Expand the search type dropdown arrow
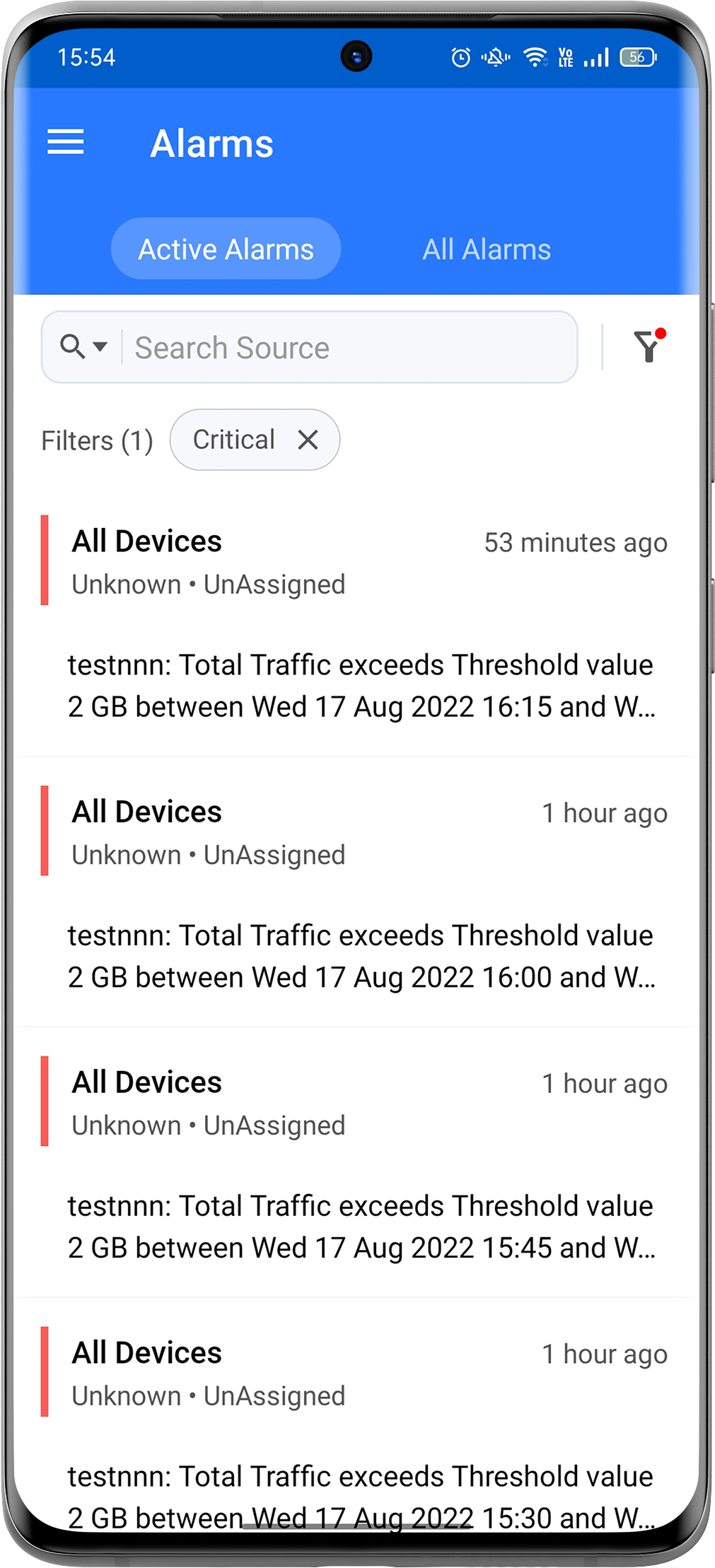Screen dimensions: 715x1568 pos(100,346)
